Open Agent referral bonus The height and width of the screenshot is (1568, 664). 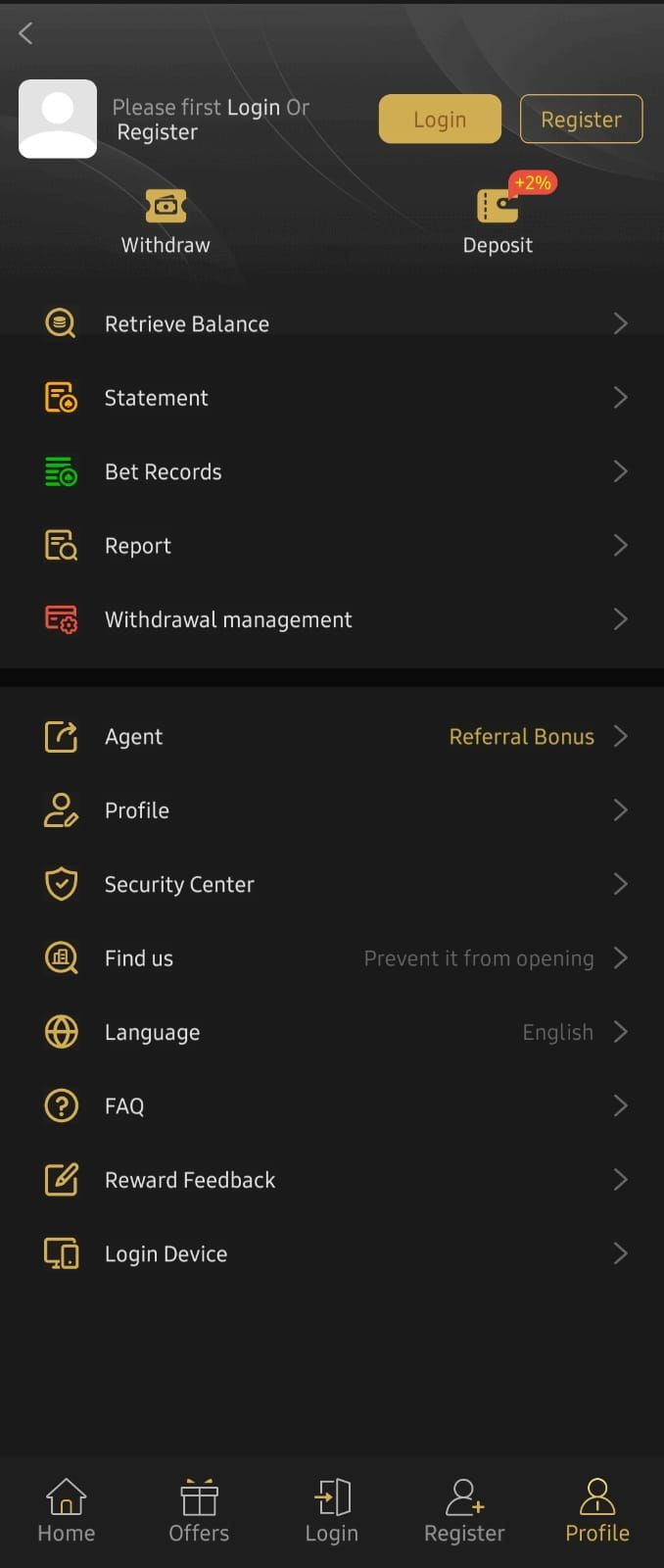tap(332, 737)
